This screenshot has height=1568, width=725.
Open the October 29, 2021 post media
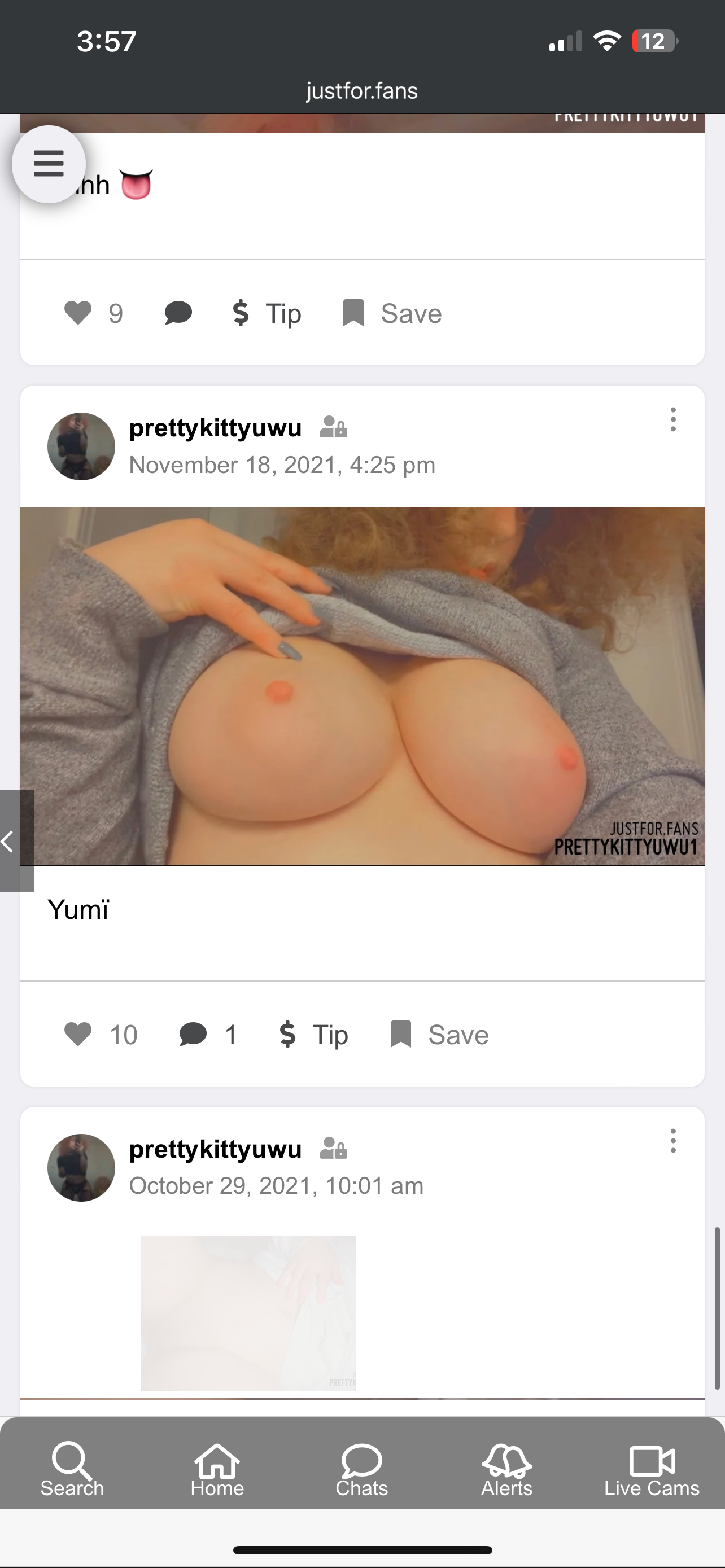point(248,1312)
